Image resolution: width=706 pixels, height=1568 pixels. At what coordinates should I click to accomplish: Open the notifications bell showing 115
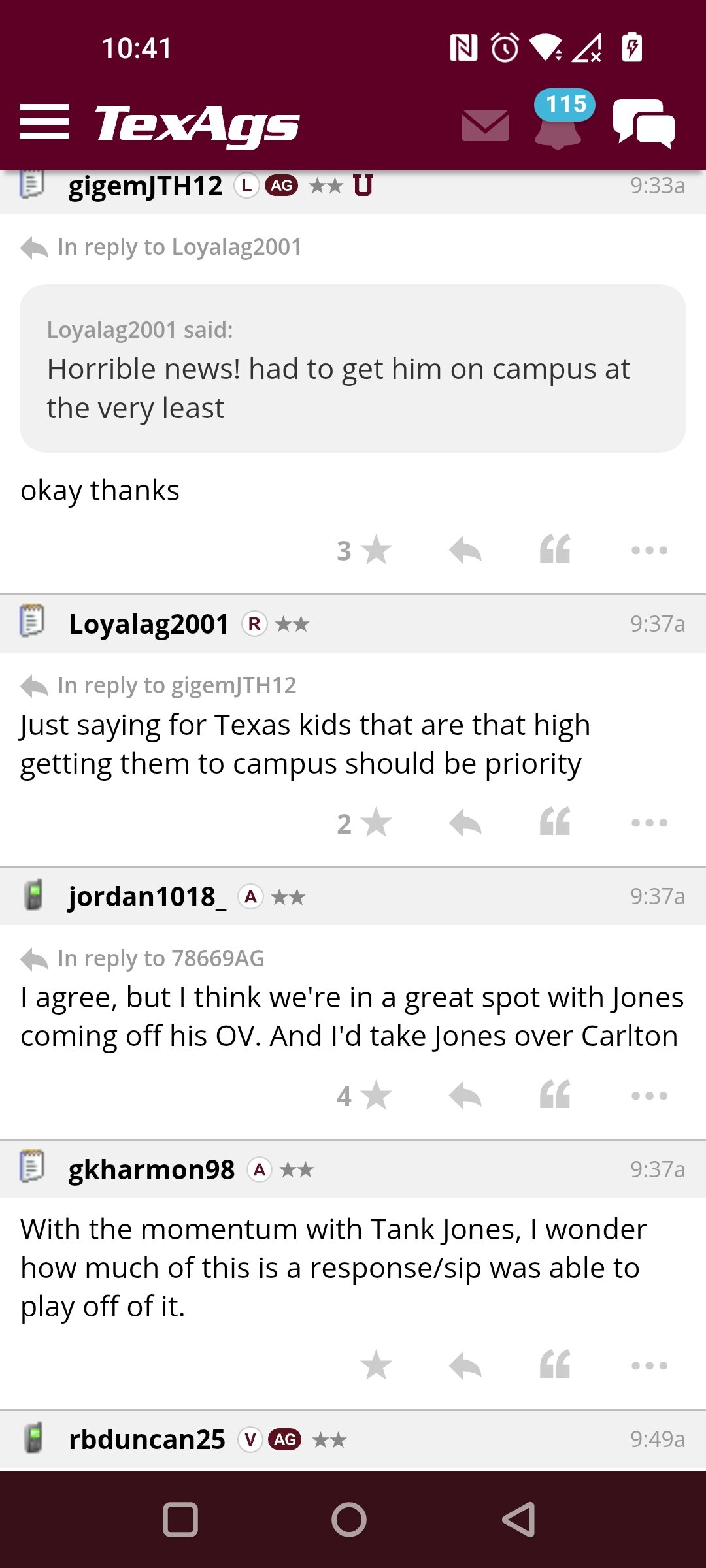click(x=560, y=120)
